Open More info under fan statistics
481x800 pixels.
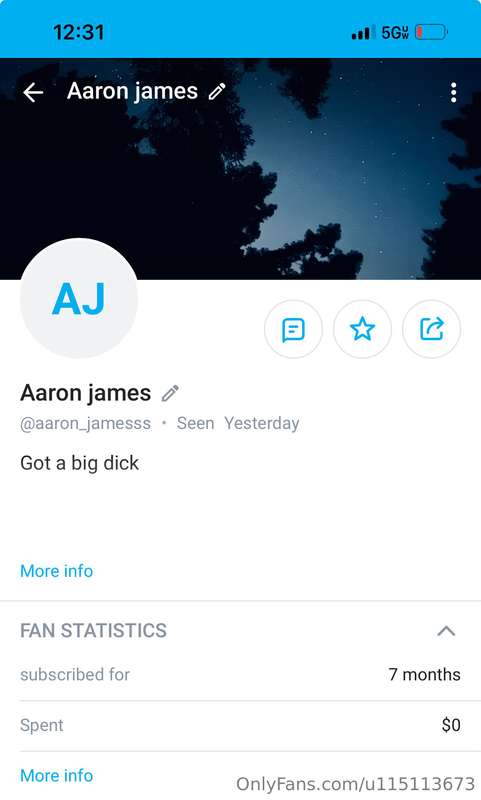coord(57,776)
